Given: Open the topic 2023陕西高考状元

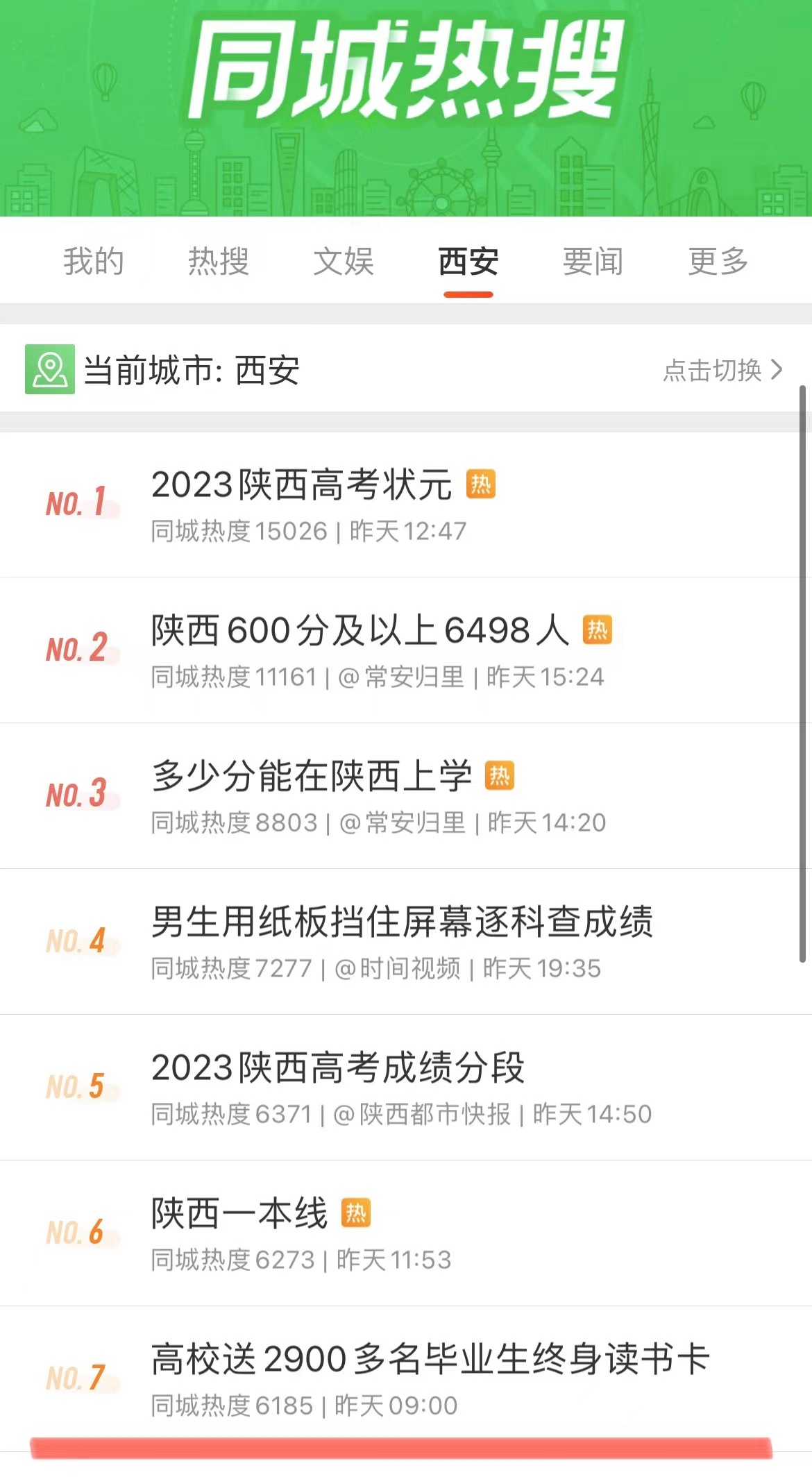Looking at the screenshot, I should pyautogui.click(x=301, y=484).
